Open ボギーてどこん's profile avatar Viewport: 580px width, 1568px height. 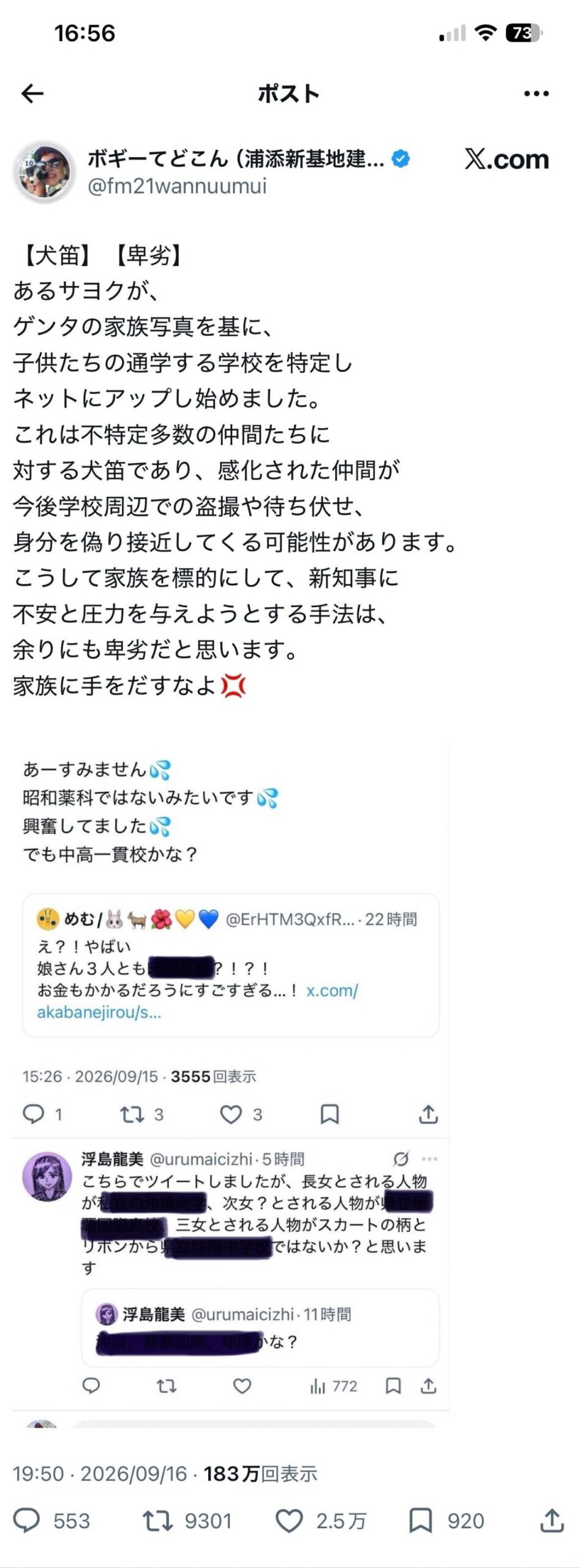(44, 172)
